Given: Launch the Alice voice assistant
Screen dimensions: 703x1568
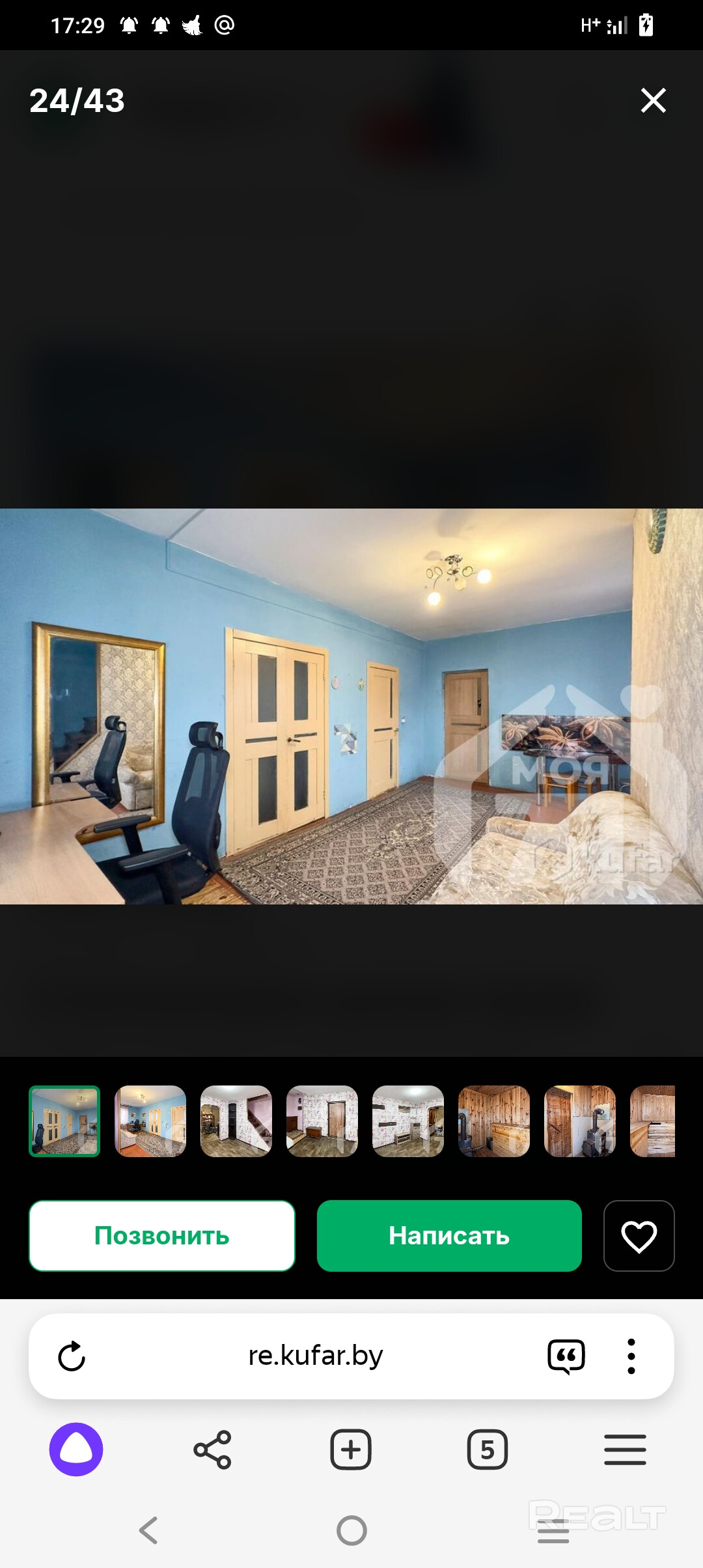Looking at the screenshot, I should click(x=76, y=1449).
